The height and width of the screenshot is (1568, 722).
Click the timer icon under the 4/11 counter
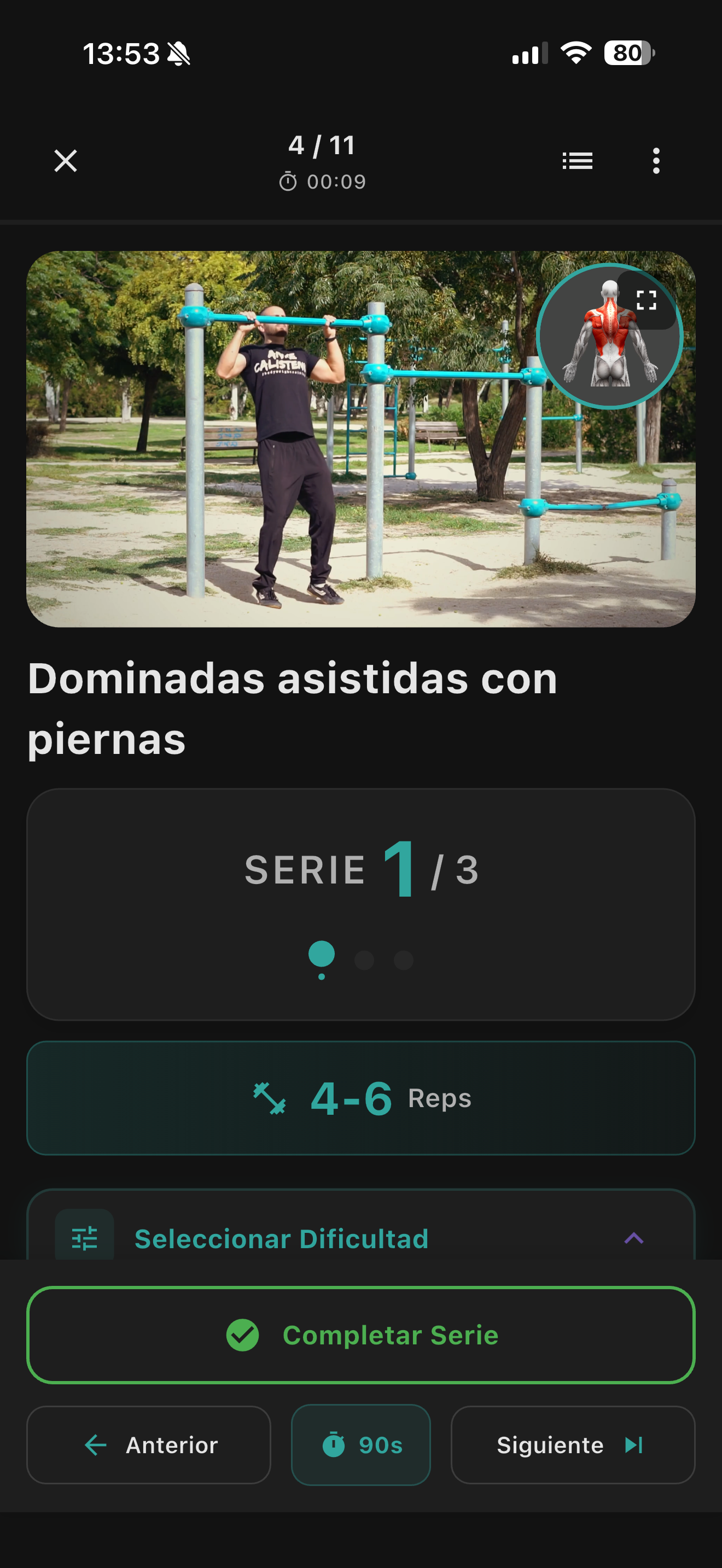287,180
